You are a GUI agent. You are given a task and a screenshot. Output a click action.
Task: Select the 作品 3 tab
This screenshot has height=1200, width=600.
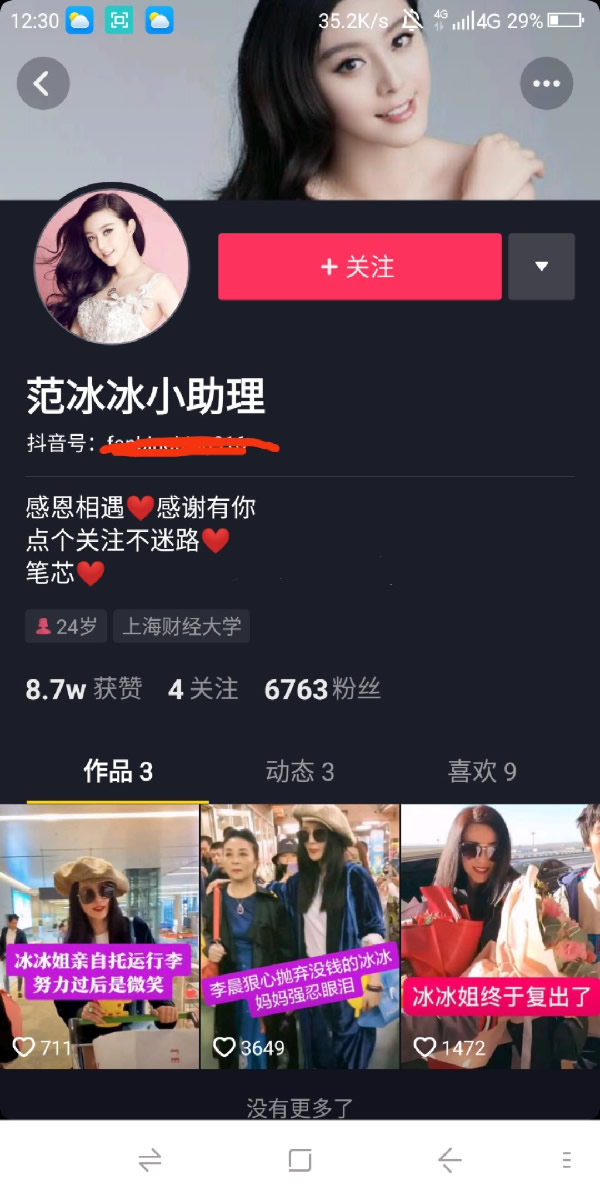[118, 771]
